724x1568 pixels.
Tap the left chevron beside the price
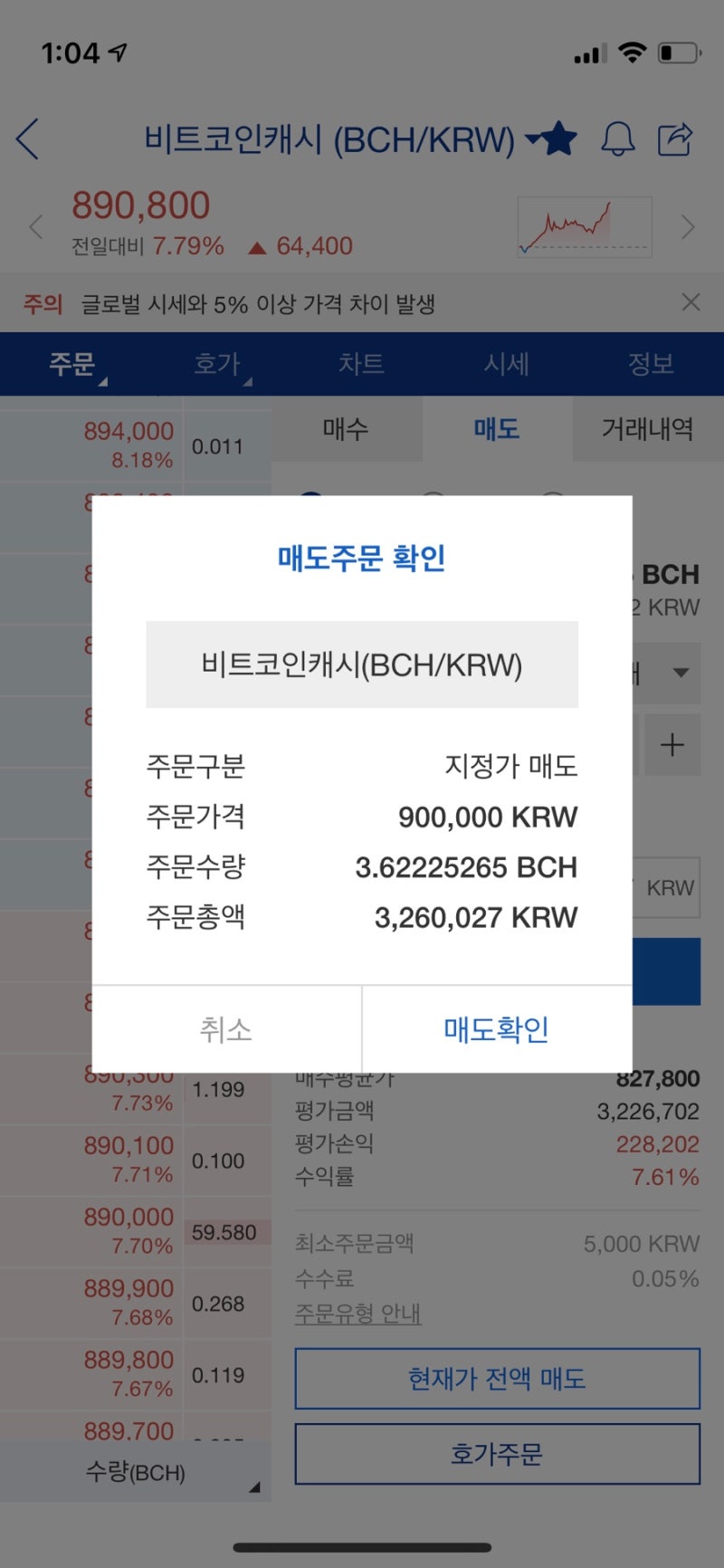[x=34, y=226]
